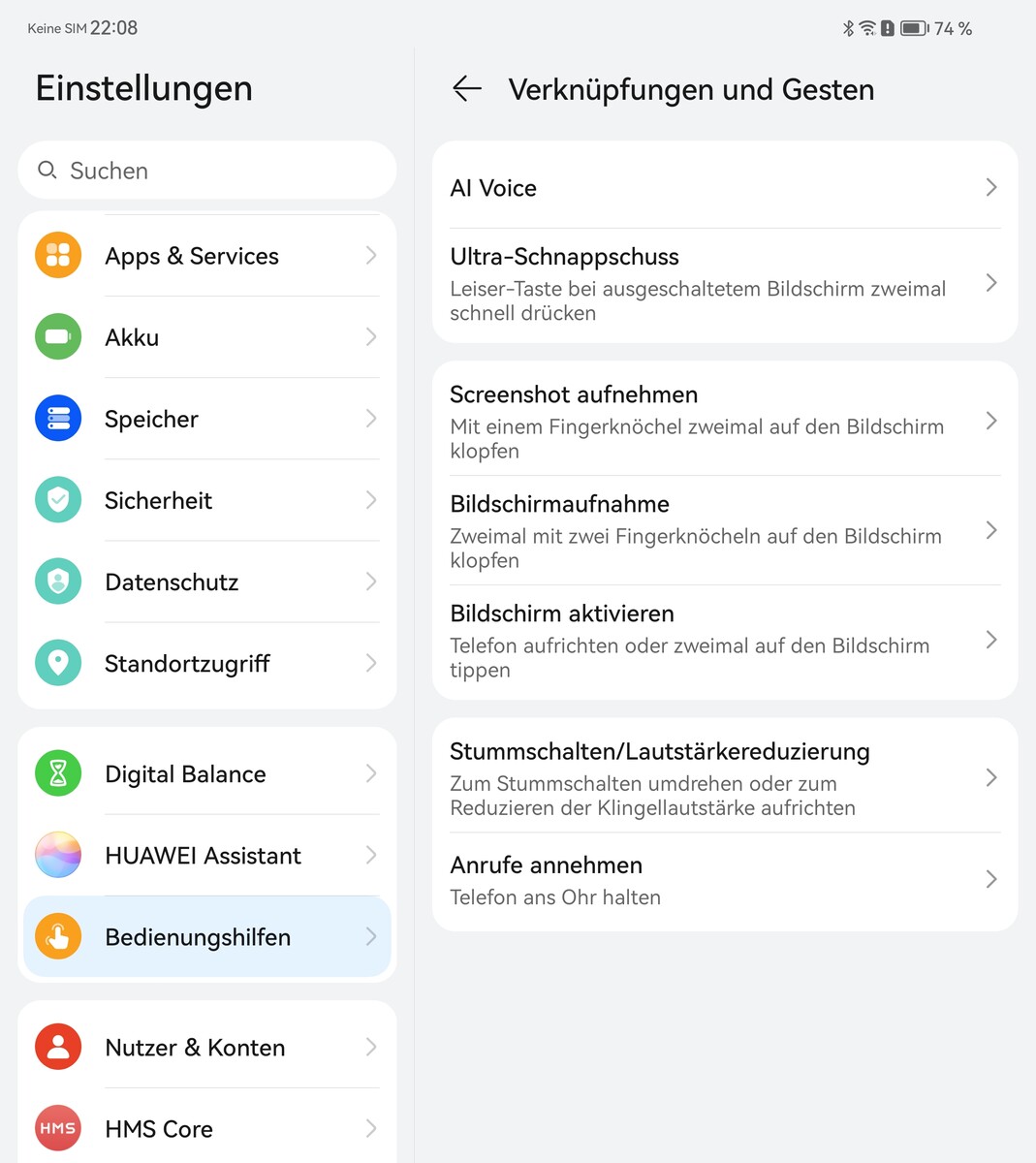Open Sicherheit settings
This screenshot has height=1163, width=1036.
point(206,500)
